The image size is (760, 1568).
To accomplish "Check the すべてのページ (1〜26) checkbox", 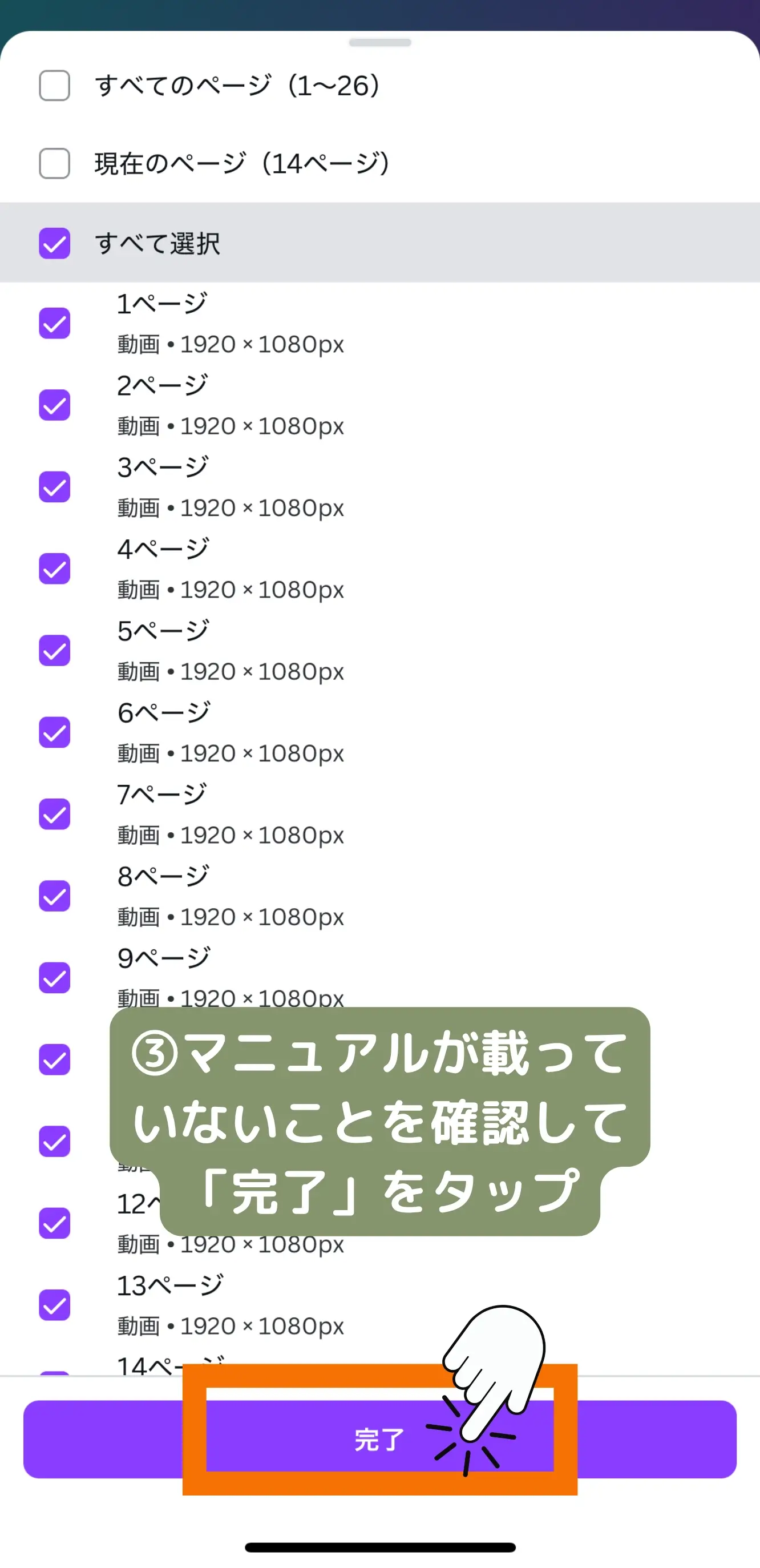I will [x=54, y=86].
